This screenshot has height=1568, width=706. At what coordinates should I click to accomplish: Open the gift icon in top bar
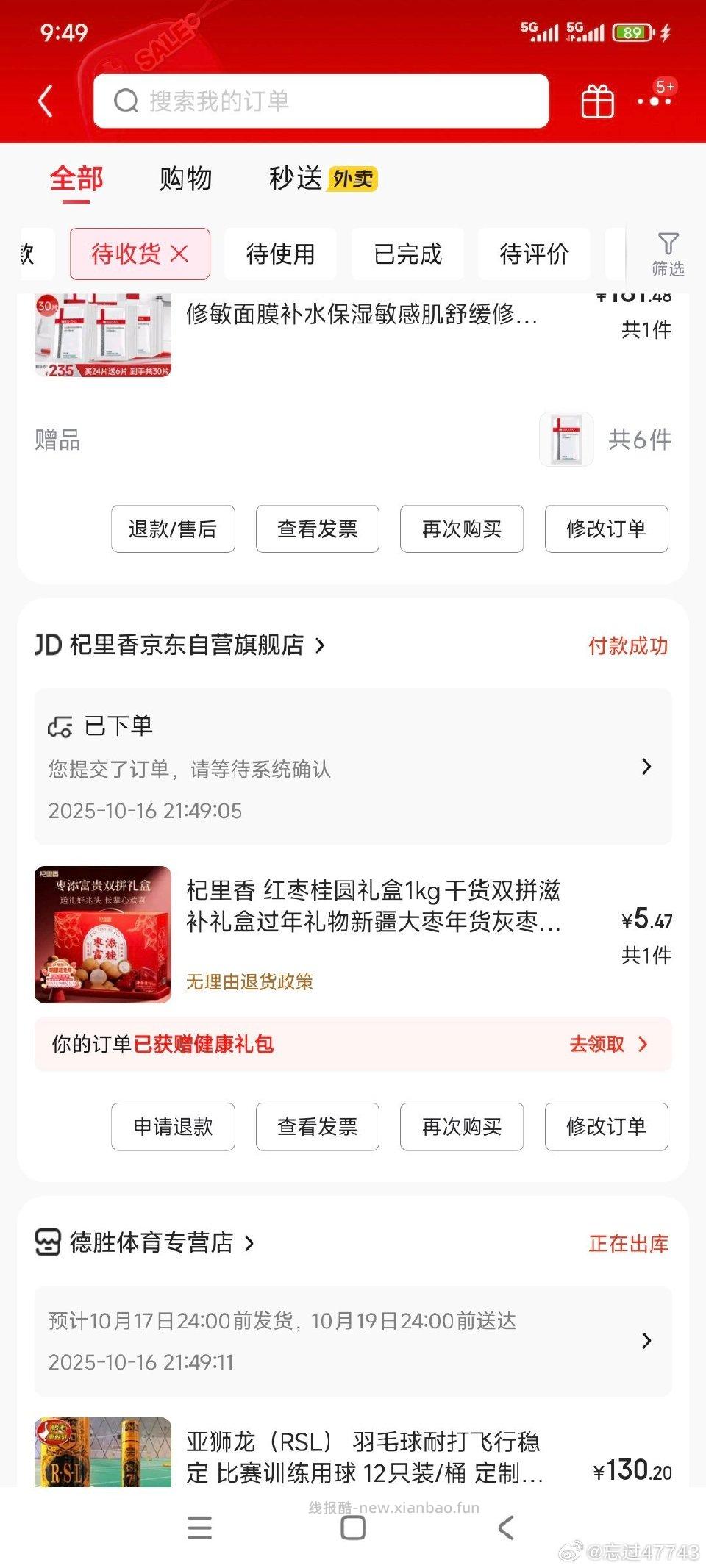[x=597, y=101]
